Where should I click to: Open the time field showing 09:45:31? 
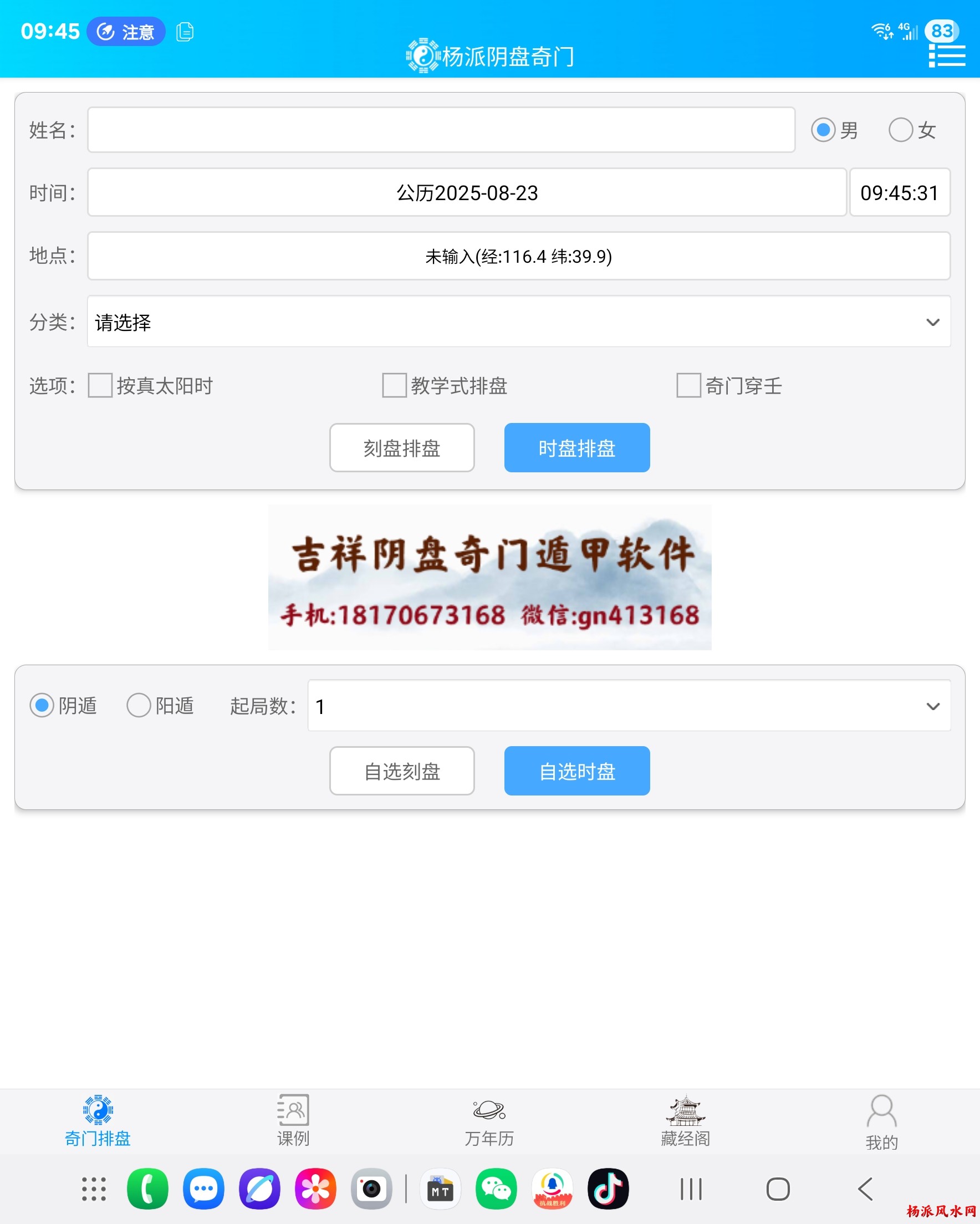pos(899,192)
